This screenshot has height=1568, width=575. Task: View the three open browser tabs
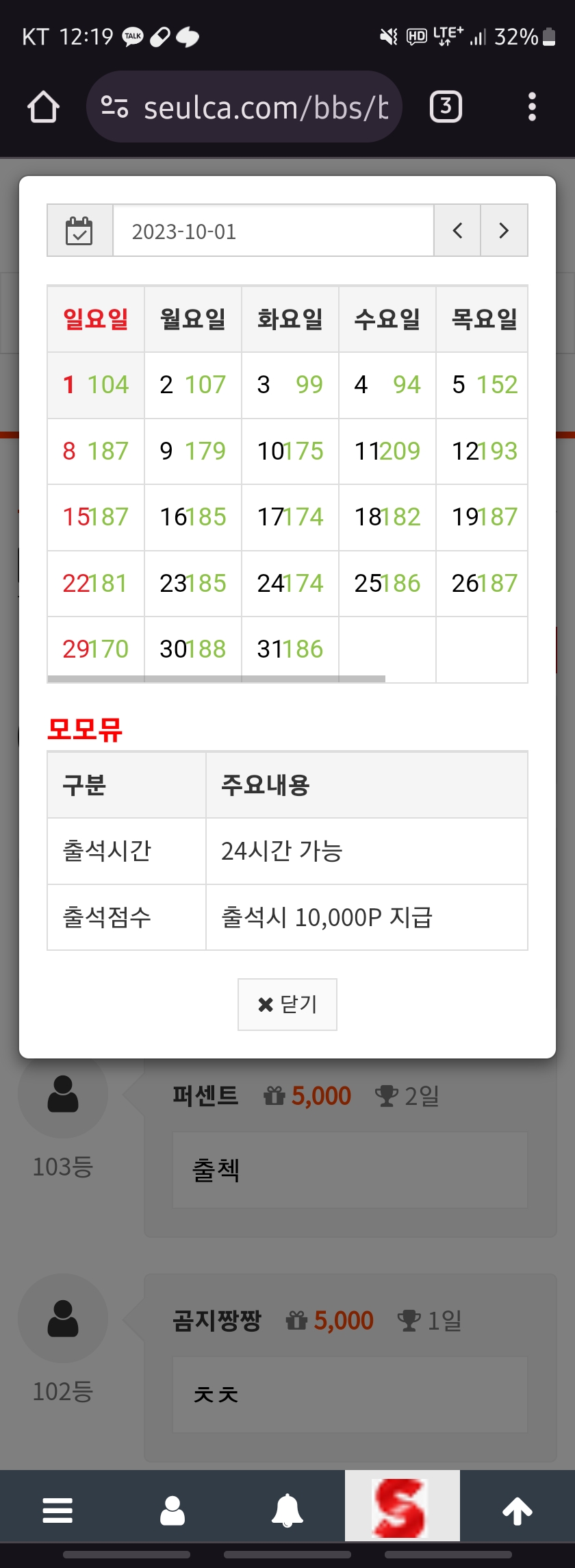click(x=446, y=107)
